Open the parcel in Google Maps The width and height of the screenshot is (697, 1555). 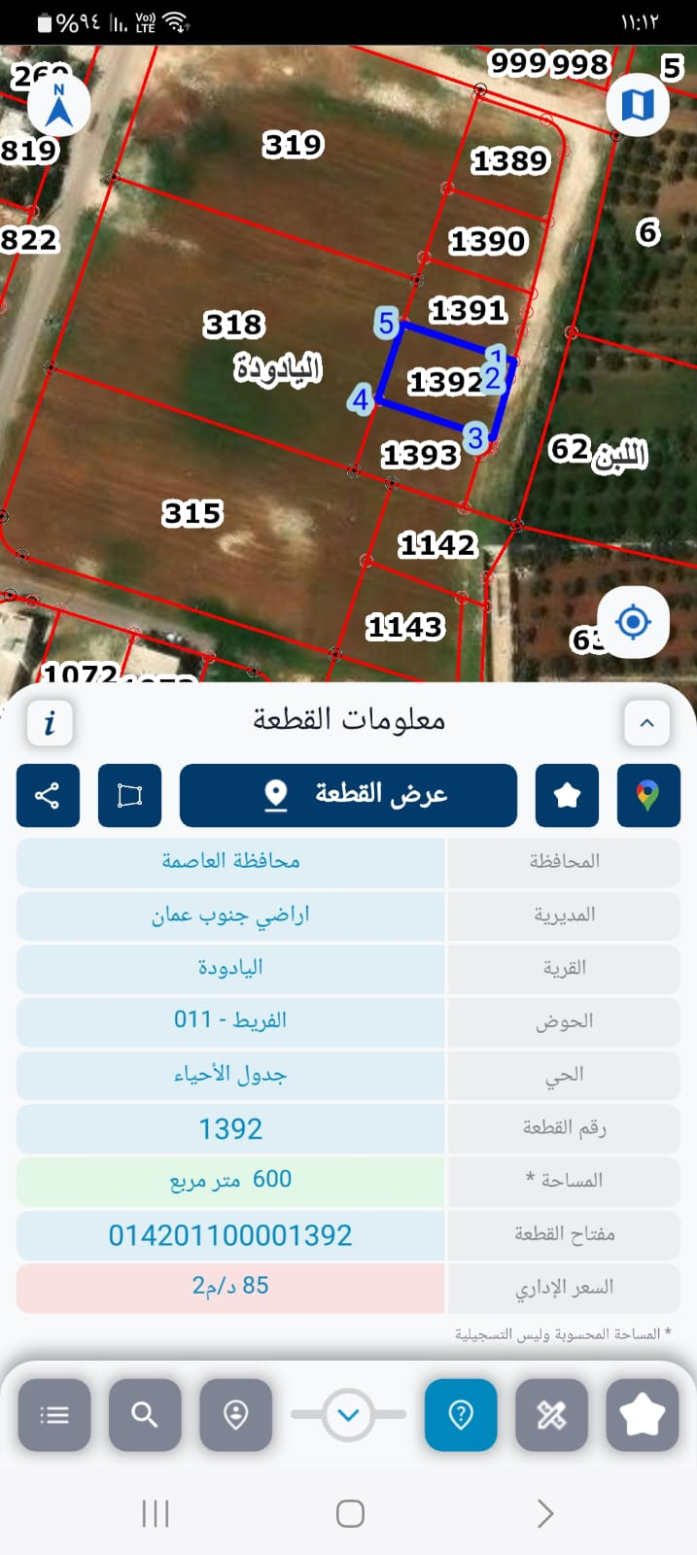[648, 795]
